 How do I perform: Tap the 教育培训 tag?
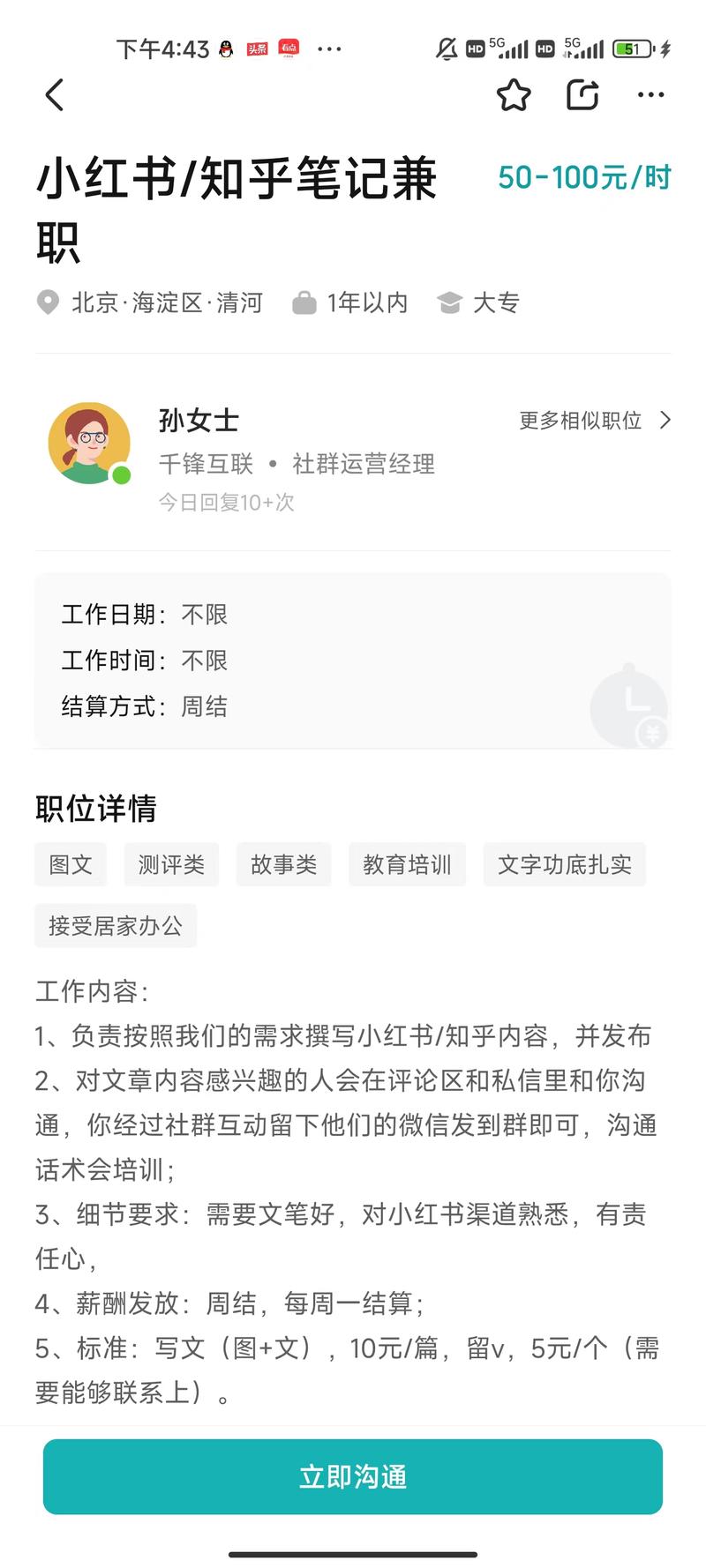(x=407, y=865)
